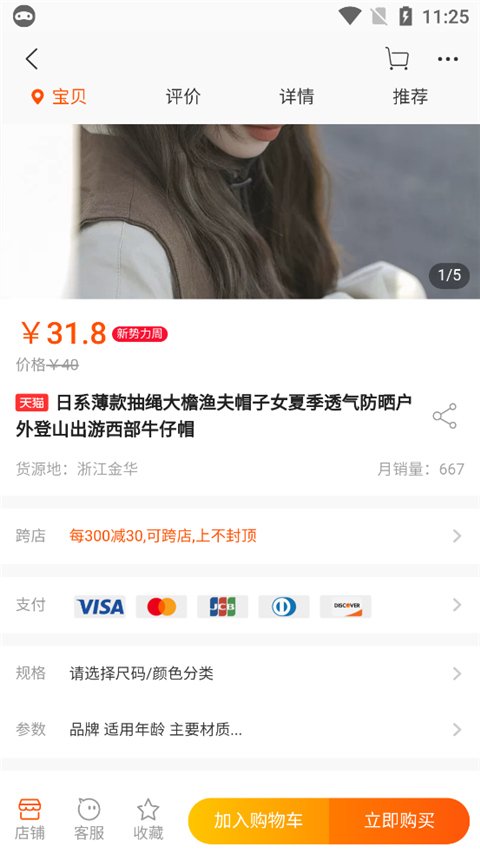The width and height of the screenshot is (480, 853).
Task: Open the three-dot overflow menu
Action: click(447, 59)
